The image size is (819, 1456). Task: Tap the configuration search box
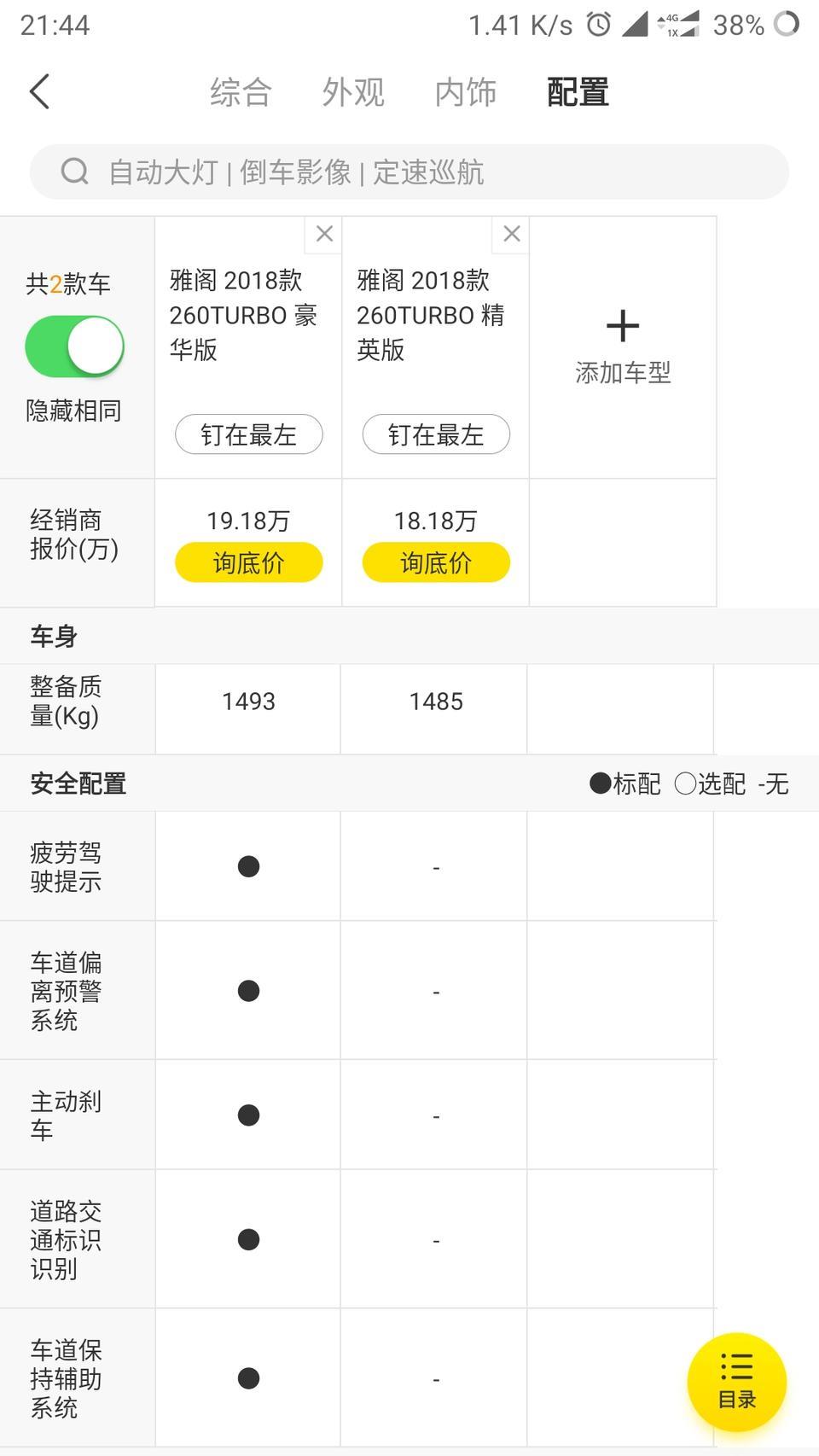pyautogui.click(x=409, y=172)
